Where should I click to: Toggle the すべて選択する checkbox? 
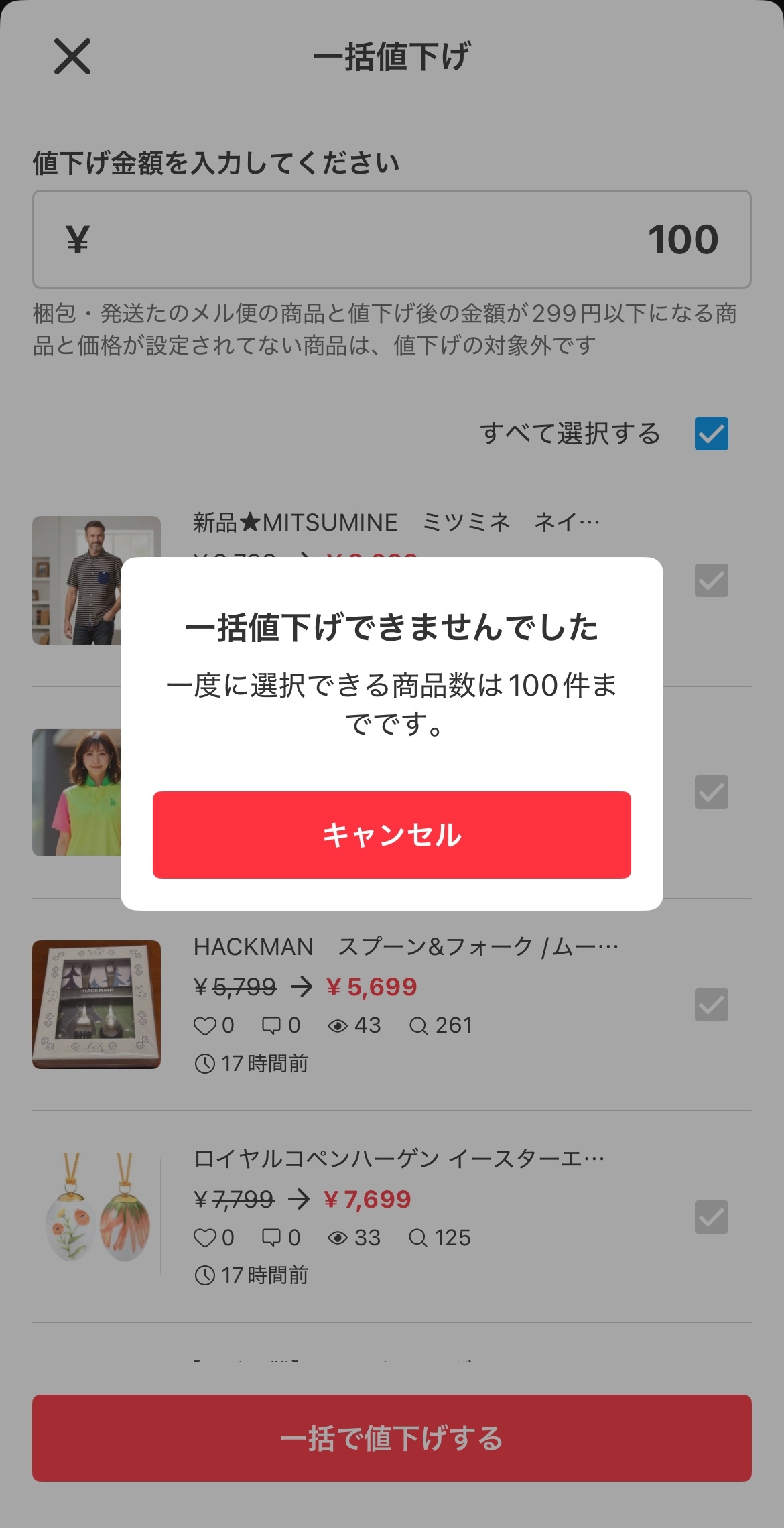[x=711, y=434]
